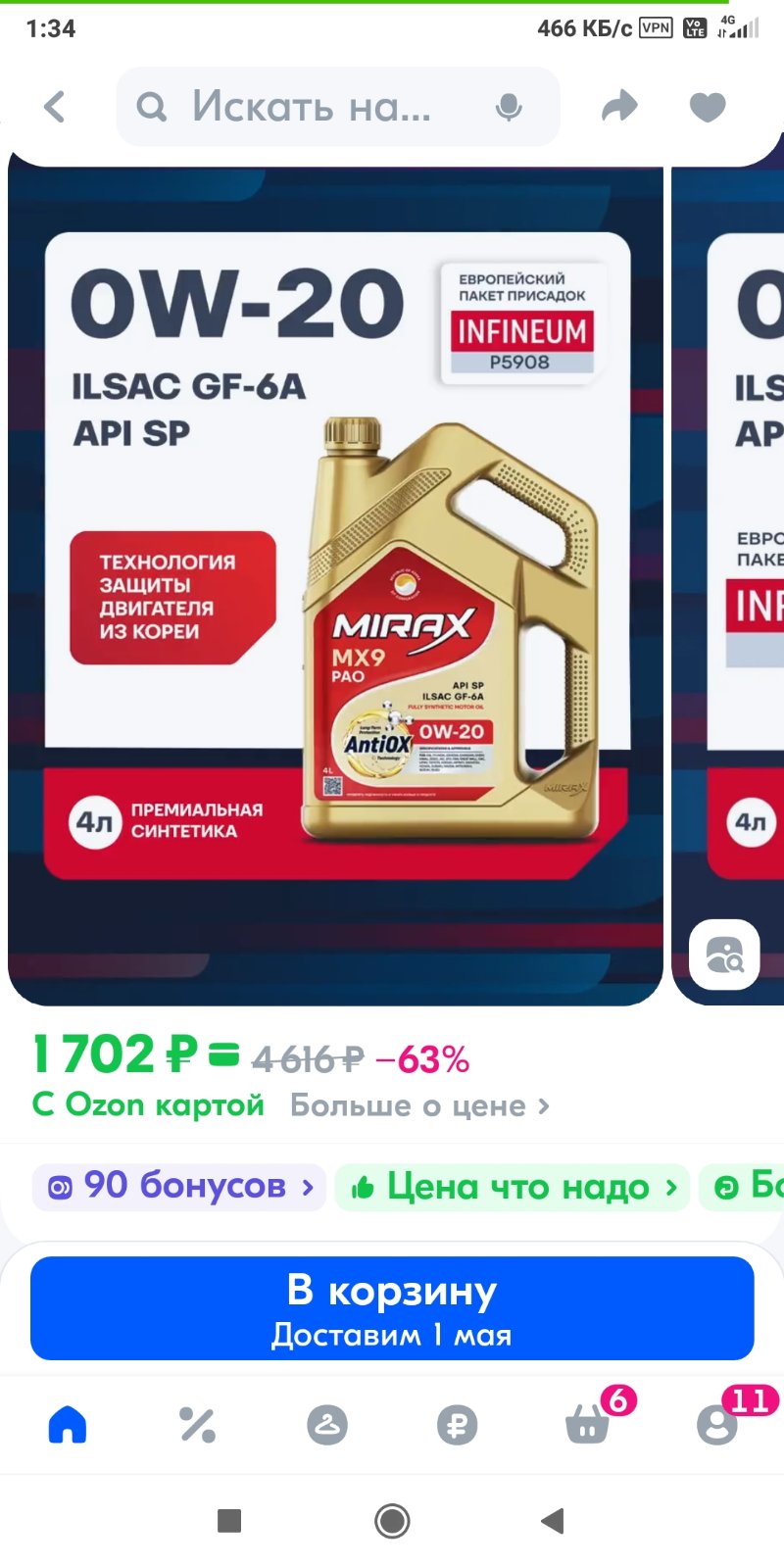Open the "Цена что надо" chip
Viewport: 784px width, 1568px height.
click(x=514, y=1187)
